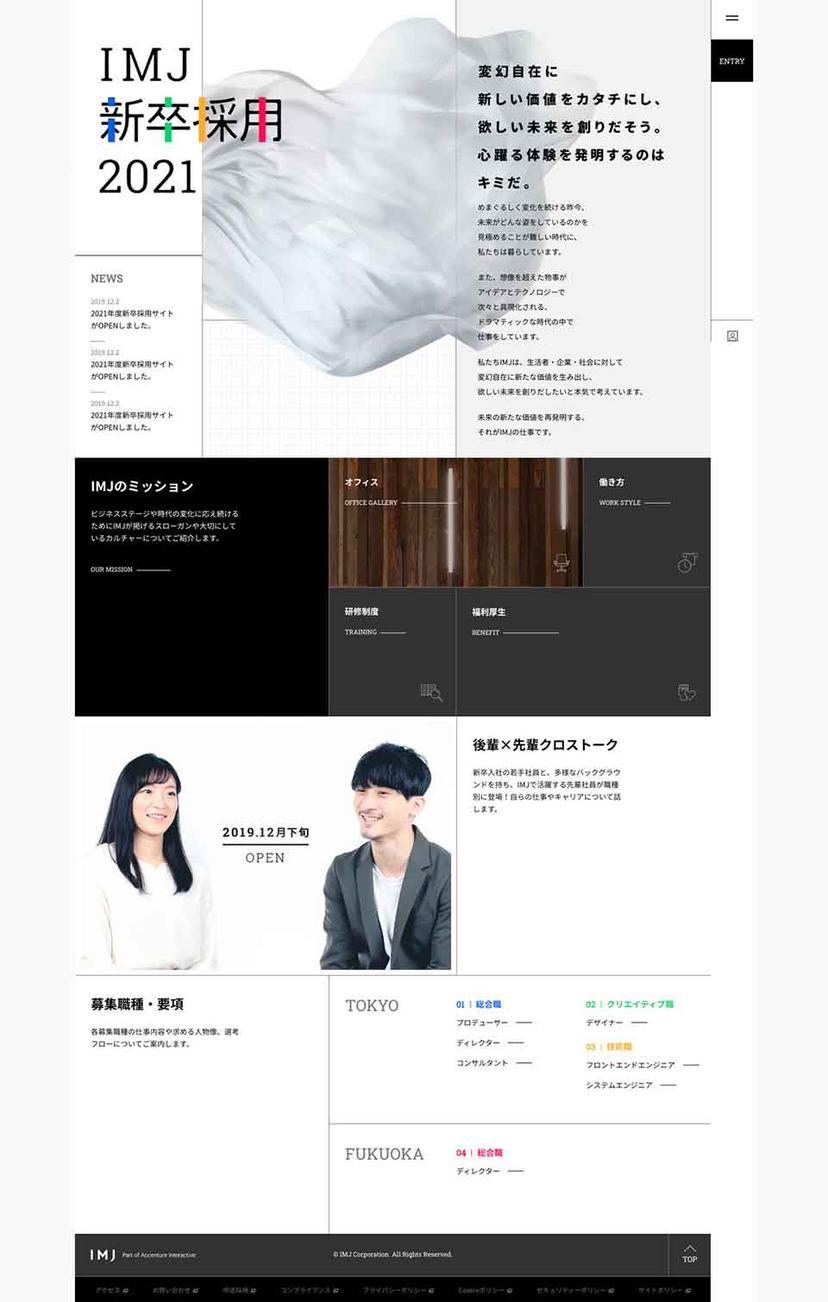Open the hamburger menu
The width and height of the screenshot is (828, 1302).
[x=732, y=18]
